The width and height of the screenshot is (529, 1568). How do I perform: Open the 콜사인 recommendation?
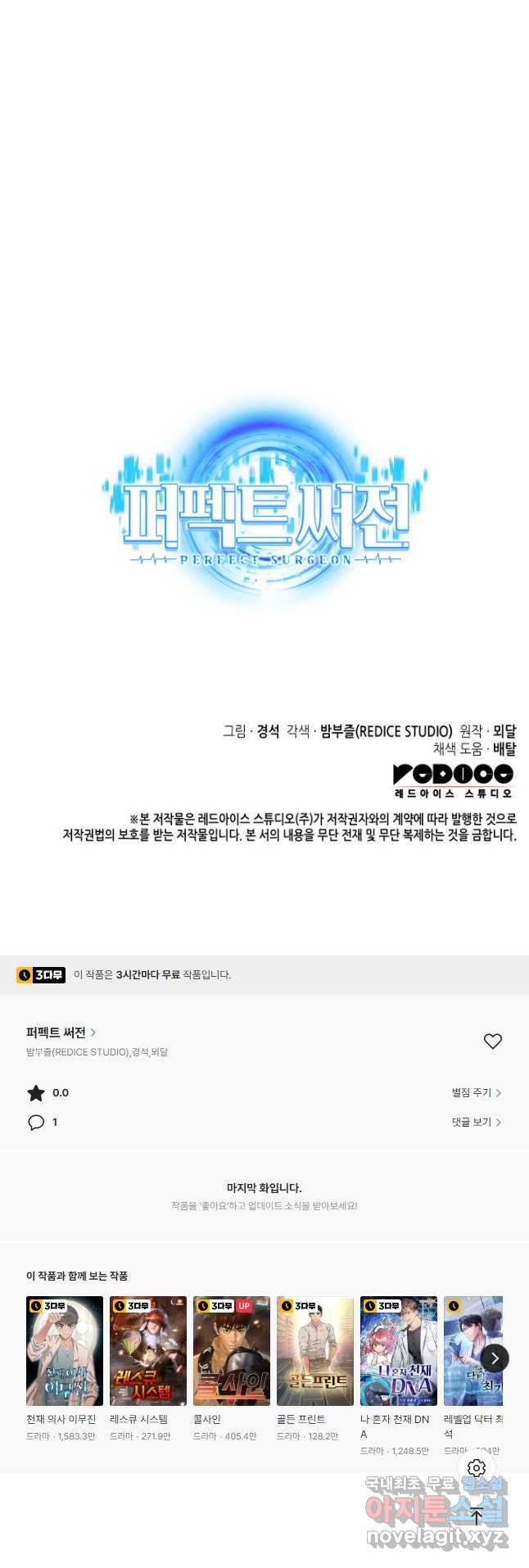click(232, 1350)
